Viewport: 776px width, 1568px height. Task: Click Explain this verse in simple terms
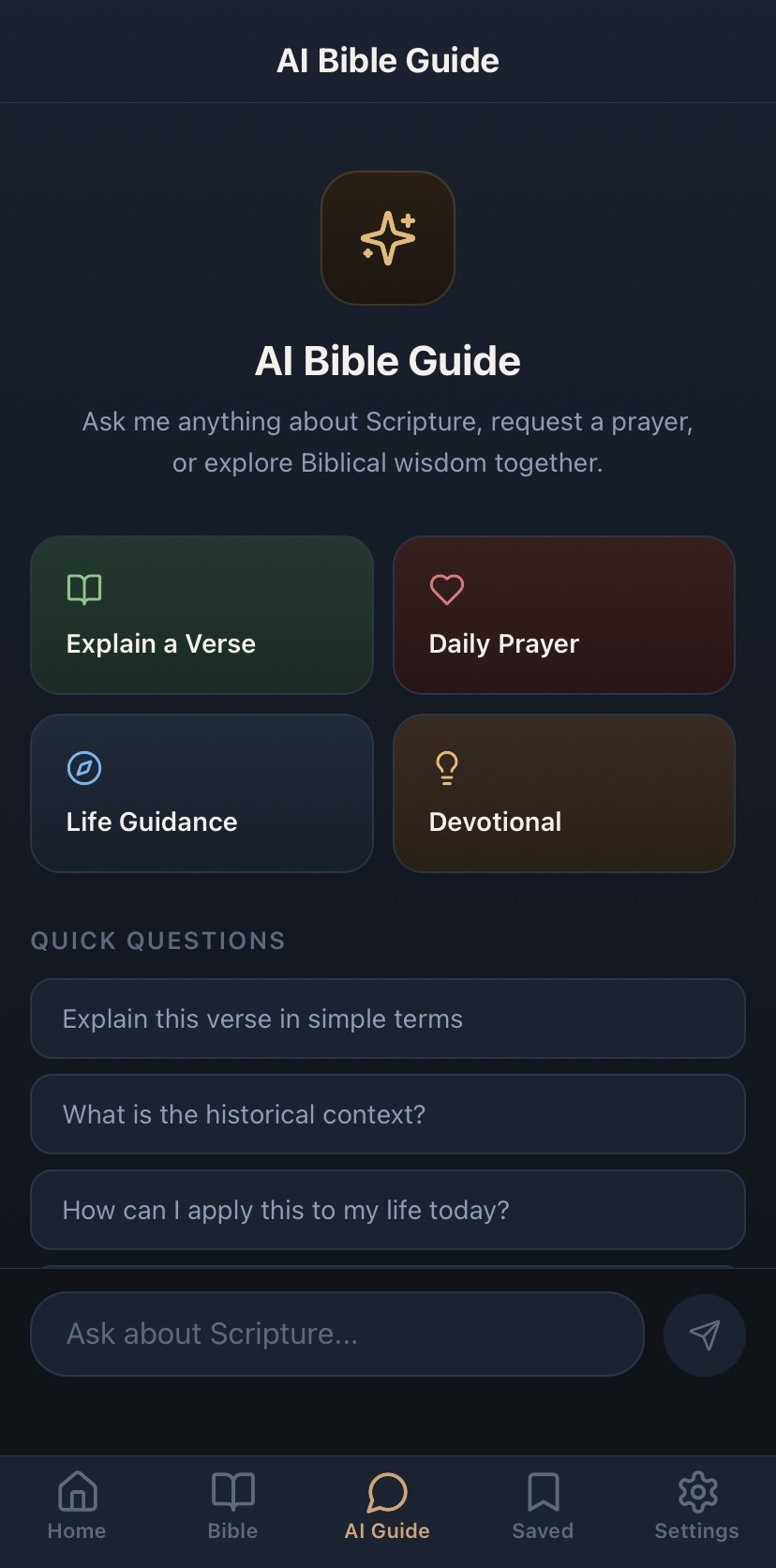click(x=387, y=1018)
